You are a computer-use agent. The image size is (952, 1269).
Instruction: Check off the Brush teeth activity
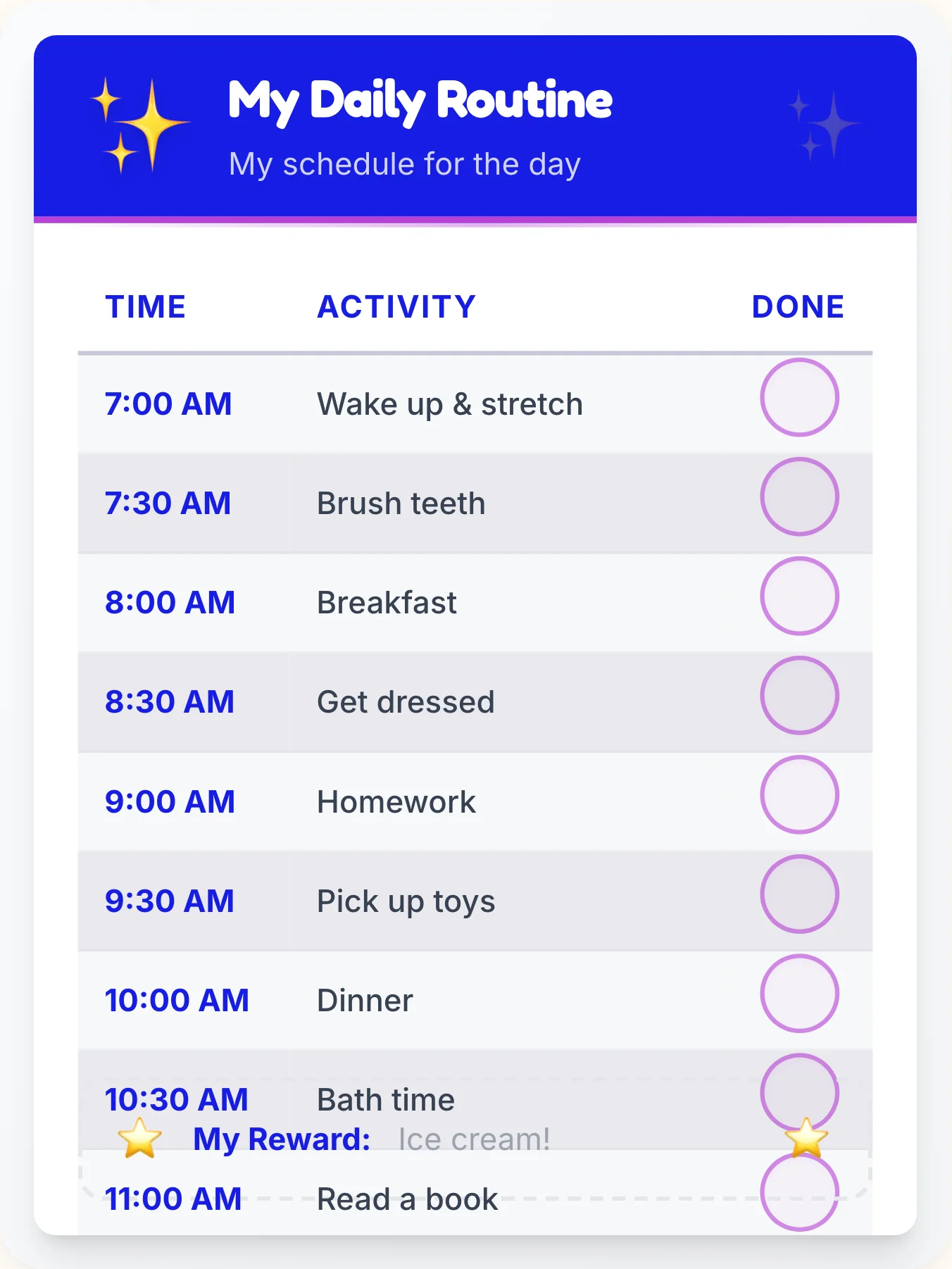coord(799,497)
